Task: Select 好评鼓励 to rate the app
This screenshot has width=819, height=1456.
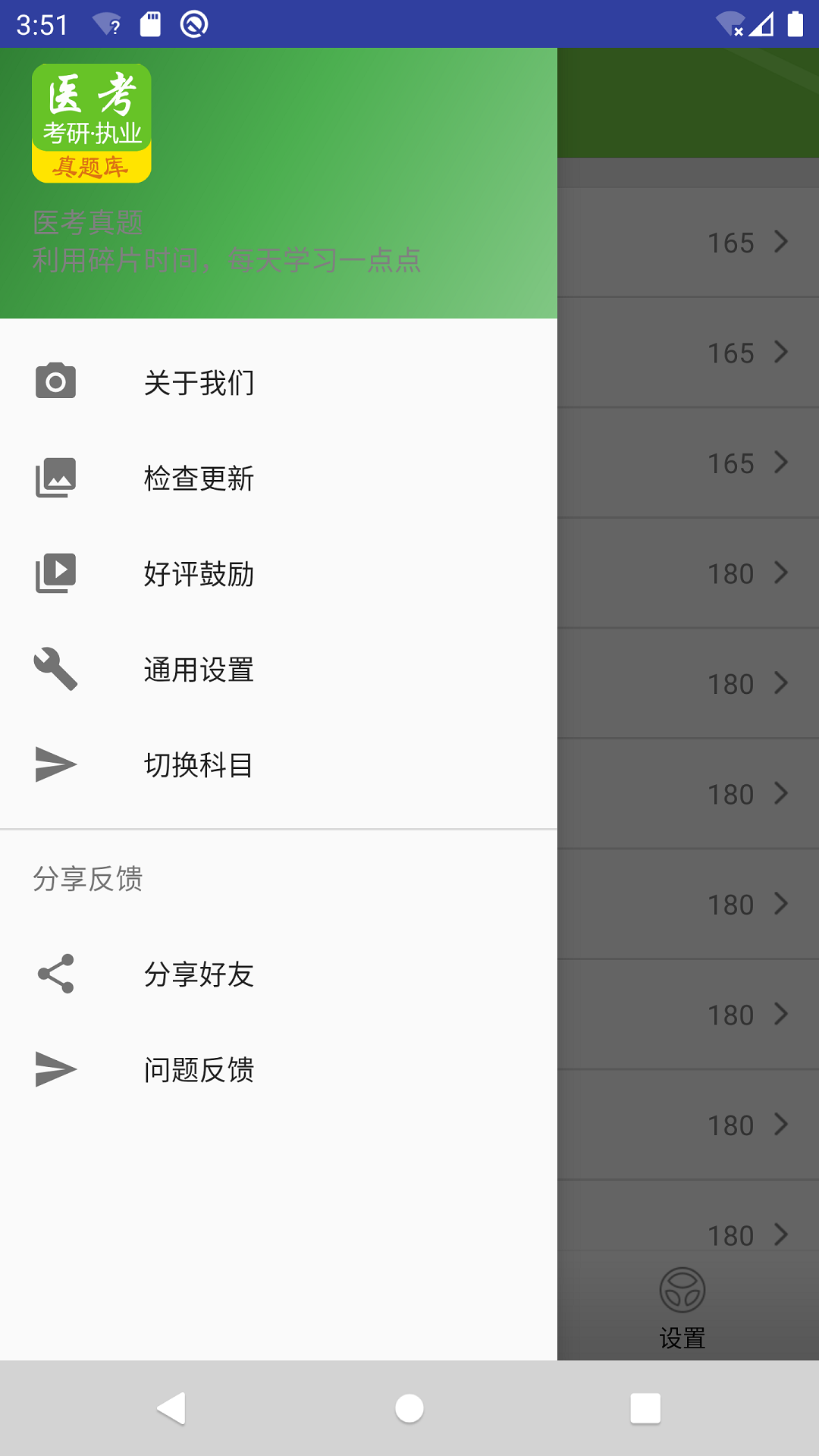Action: [x=198, y=574]
